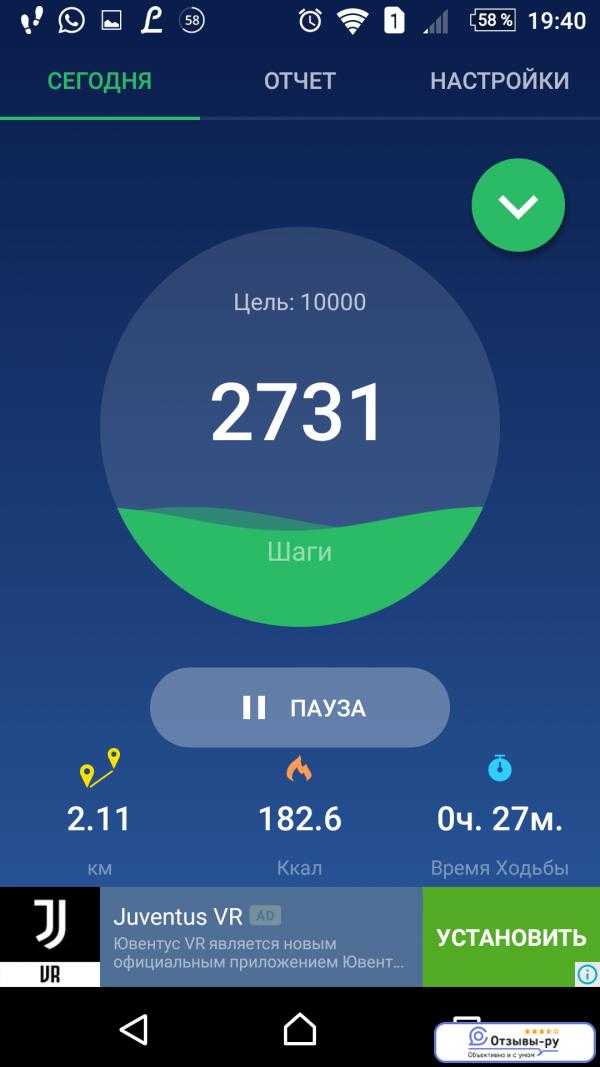
Task: Switch to the Отчет tab
Action: click(x=299, y=81)
